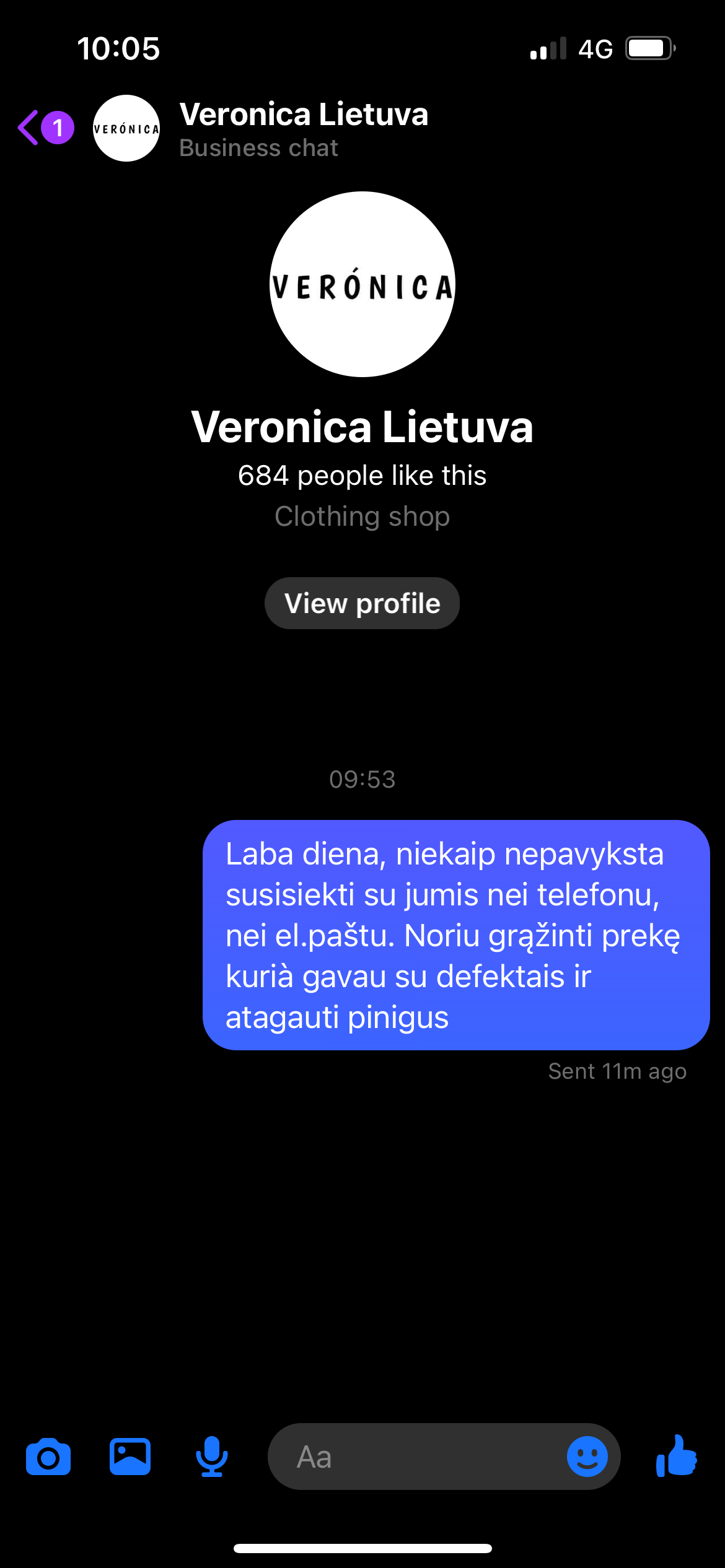Image resolution: width=725 pixels, height=1568 pixels.
Task: Open the photo gallery picker
Action: pyautogui.click(x=130, y=1457)
